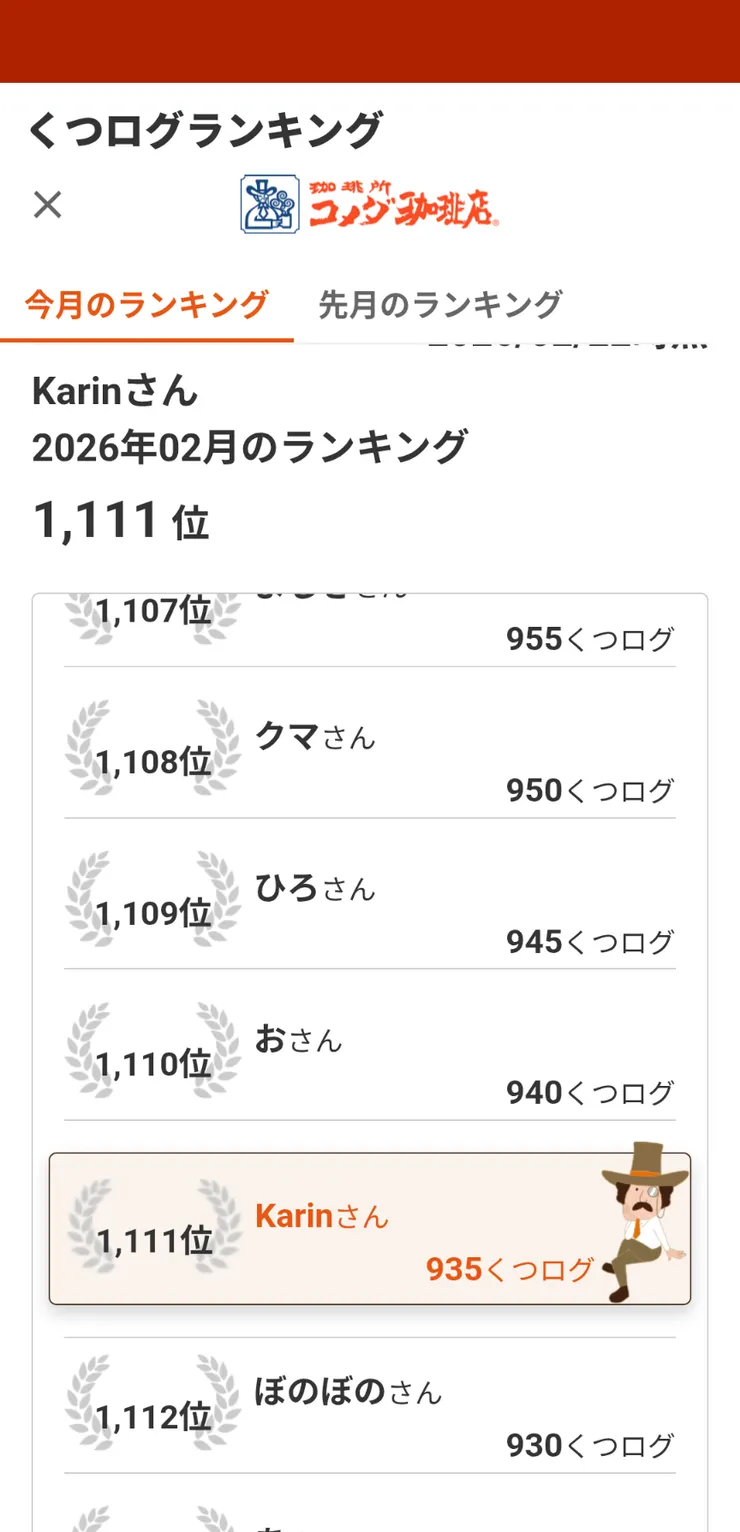The image size is (740, 1532).
Task: Open Karin's highlighted ranking entry
Action: click(x=370, y=1228)
